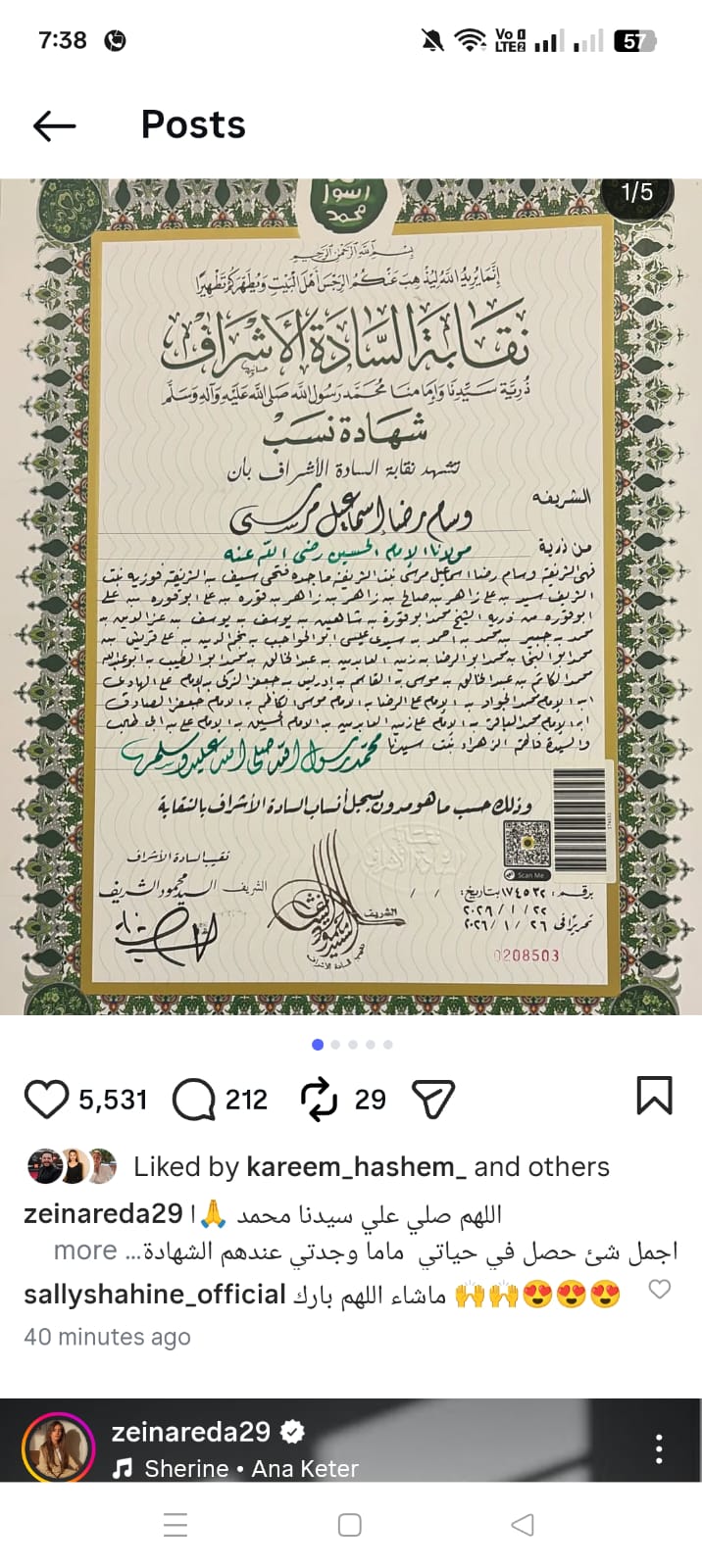Like sallyshahine_official's comment

[x=660, y=1290]
